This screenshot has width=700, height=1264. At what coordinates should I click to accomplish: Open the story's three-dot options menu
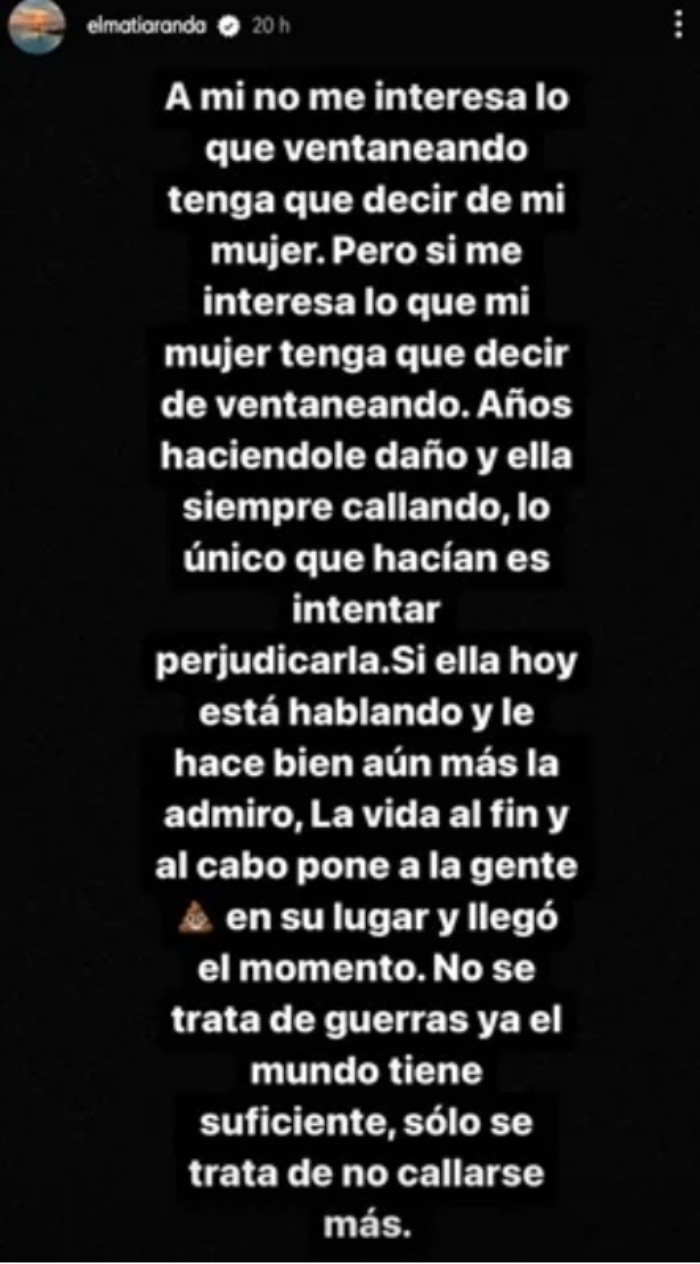coord(680,28)
